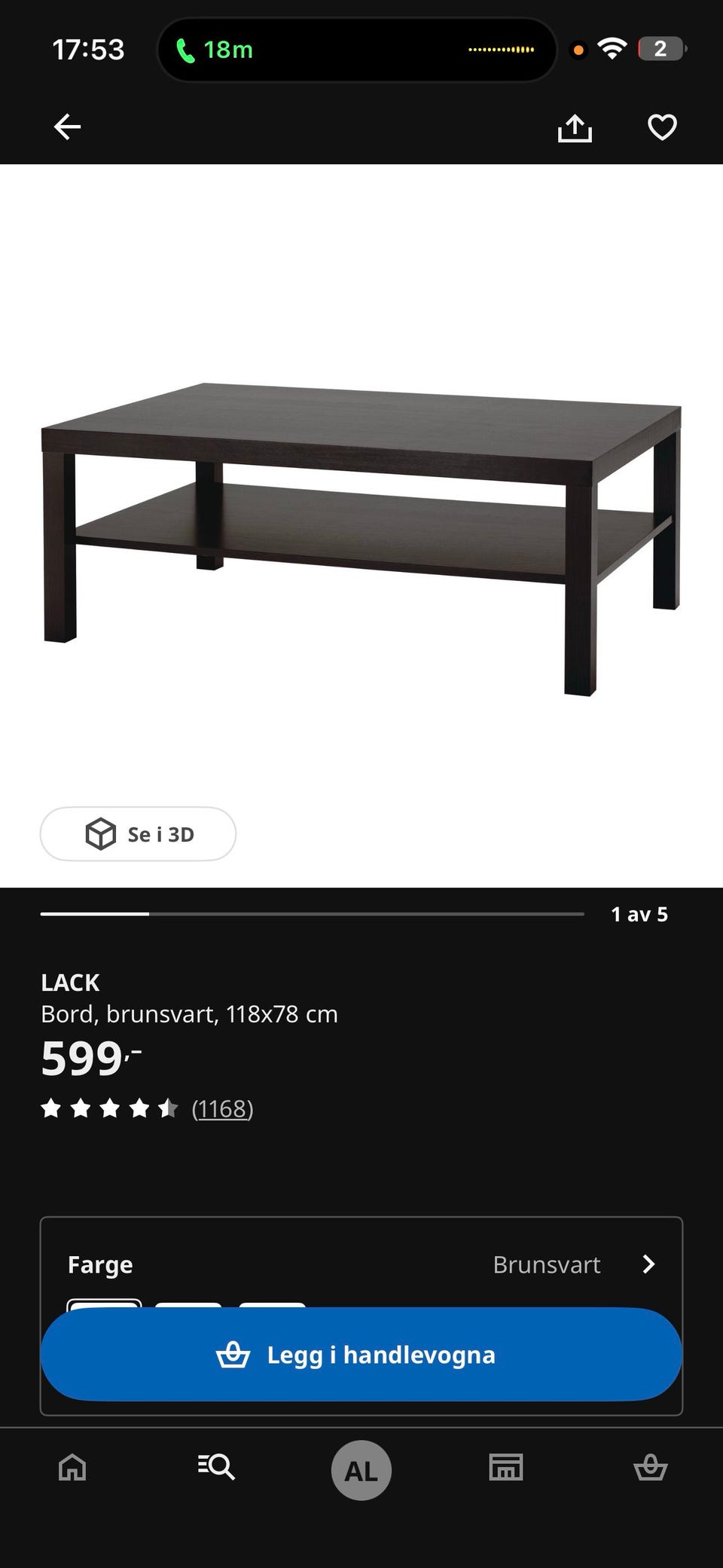Switch to the store tab
The height and width of the screenshot is (1568, 723).
coord(506,1468)
